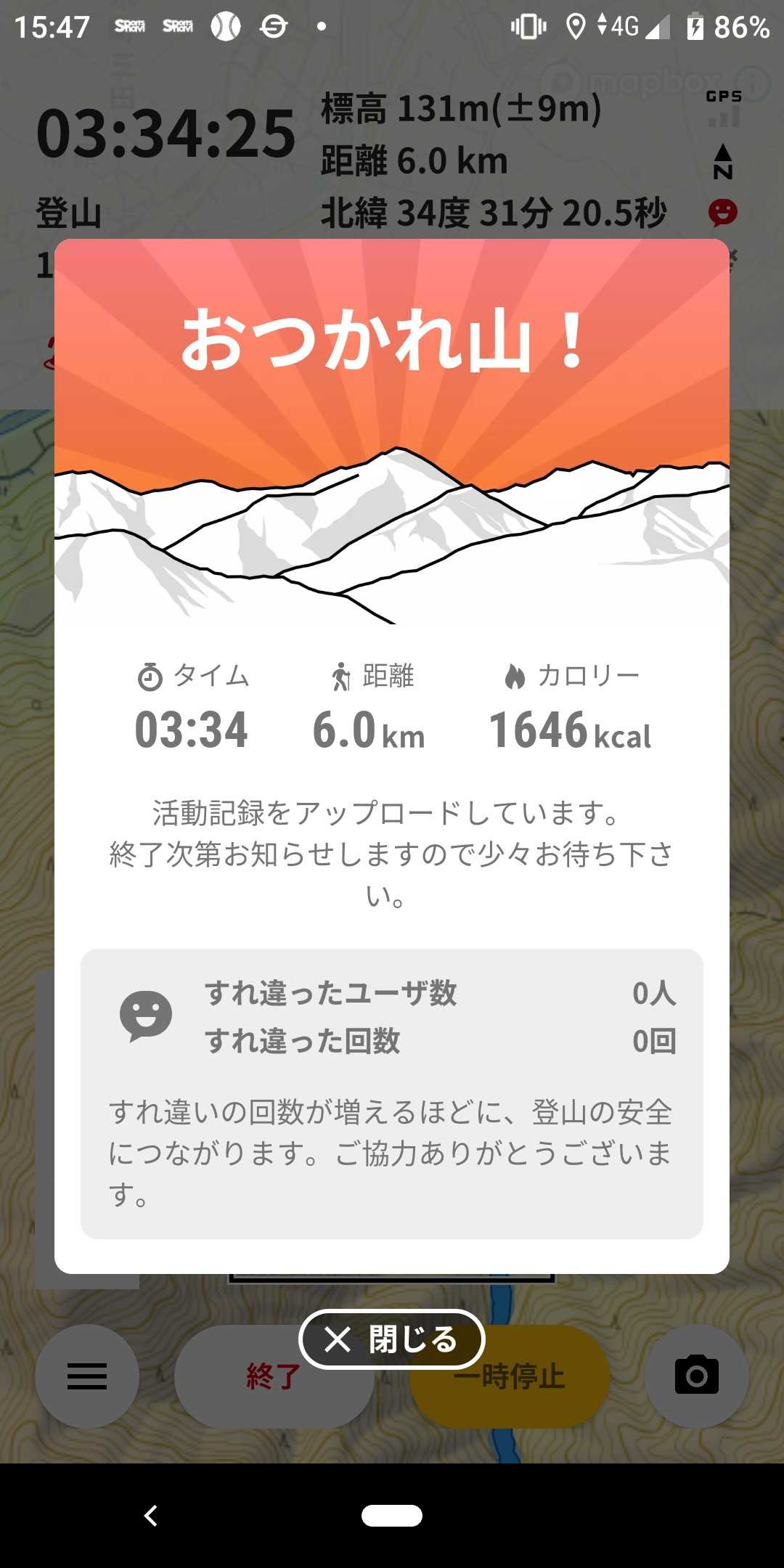
Task: Tap the home pill in navigation bar
Action: (392, 1516)
